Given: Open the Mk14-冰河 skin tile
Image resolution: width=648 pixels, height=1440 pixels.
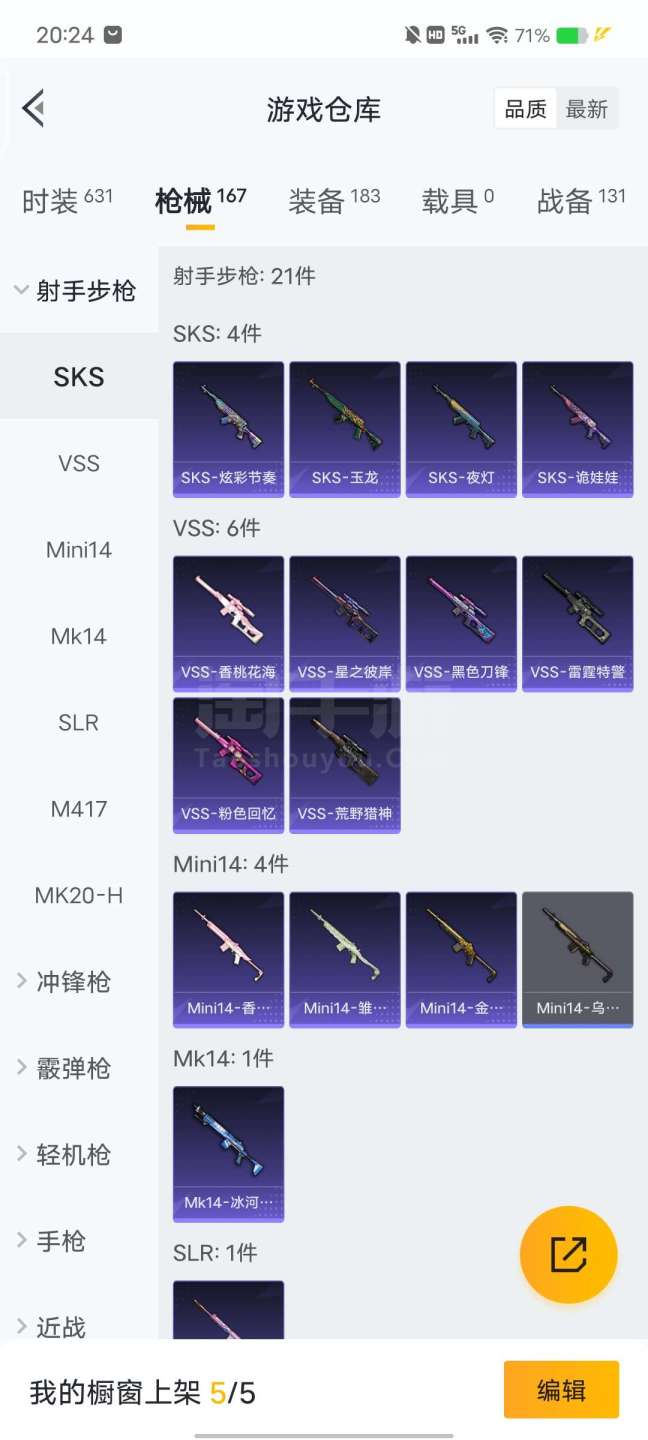Looking at the screenshot, I should [x=228, y=1153].
